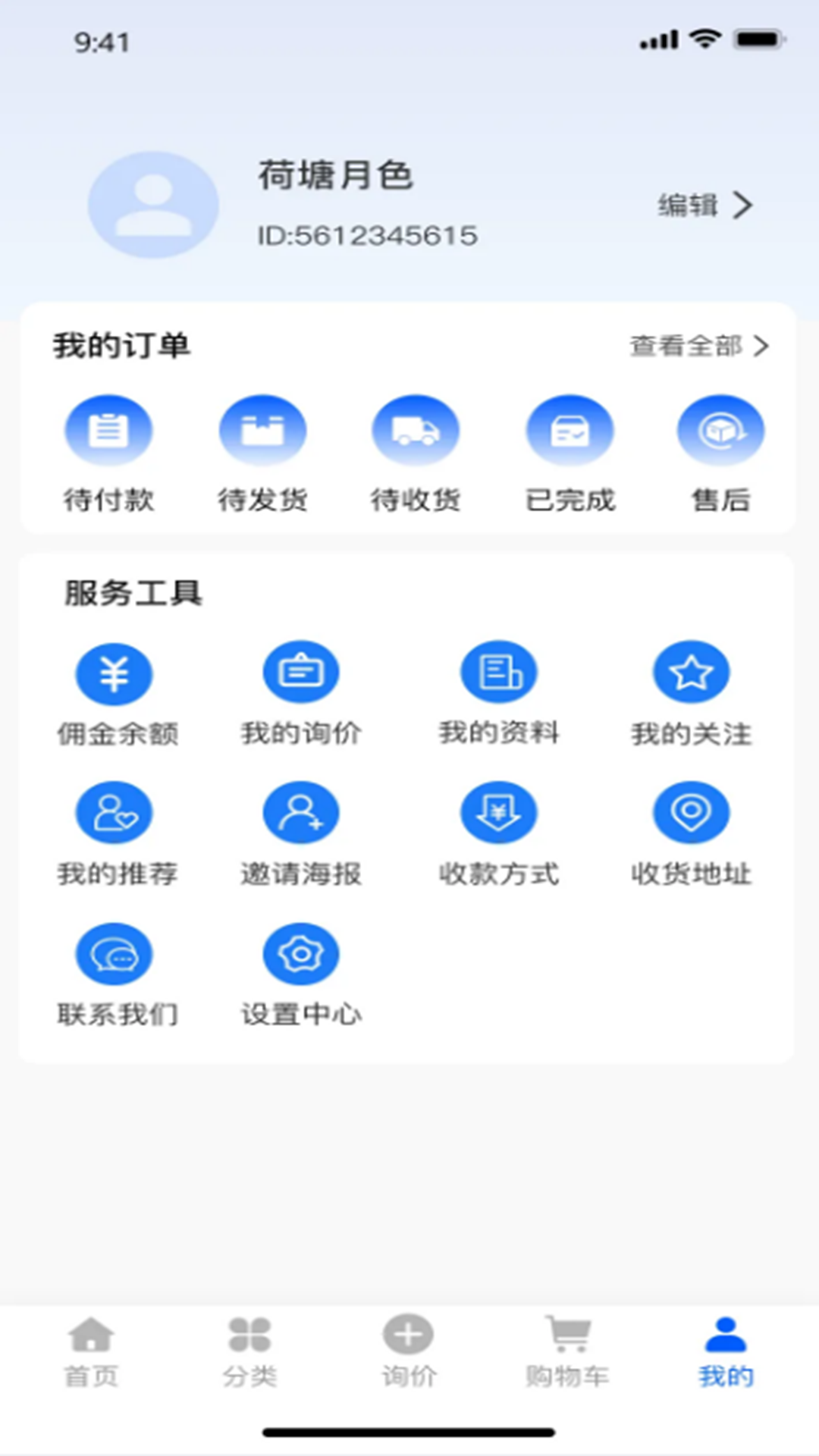Screen dimensions: 819x1456
Task: Open the profile avatar picture
Action: pyautogui.click(x=153, y=205)
